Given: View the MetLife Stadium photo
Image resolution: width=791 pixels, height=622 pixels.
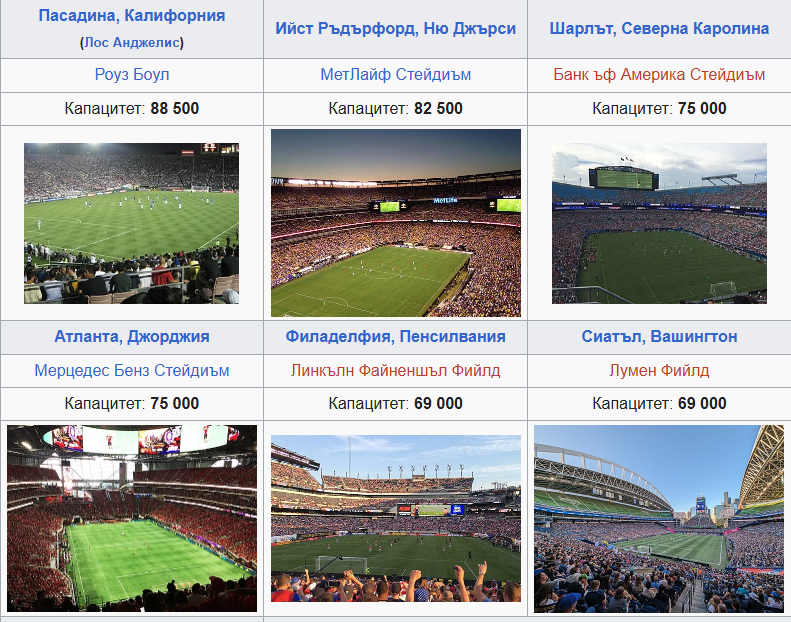Looking at the screenshot, I should point(395,223).
